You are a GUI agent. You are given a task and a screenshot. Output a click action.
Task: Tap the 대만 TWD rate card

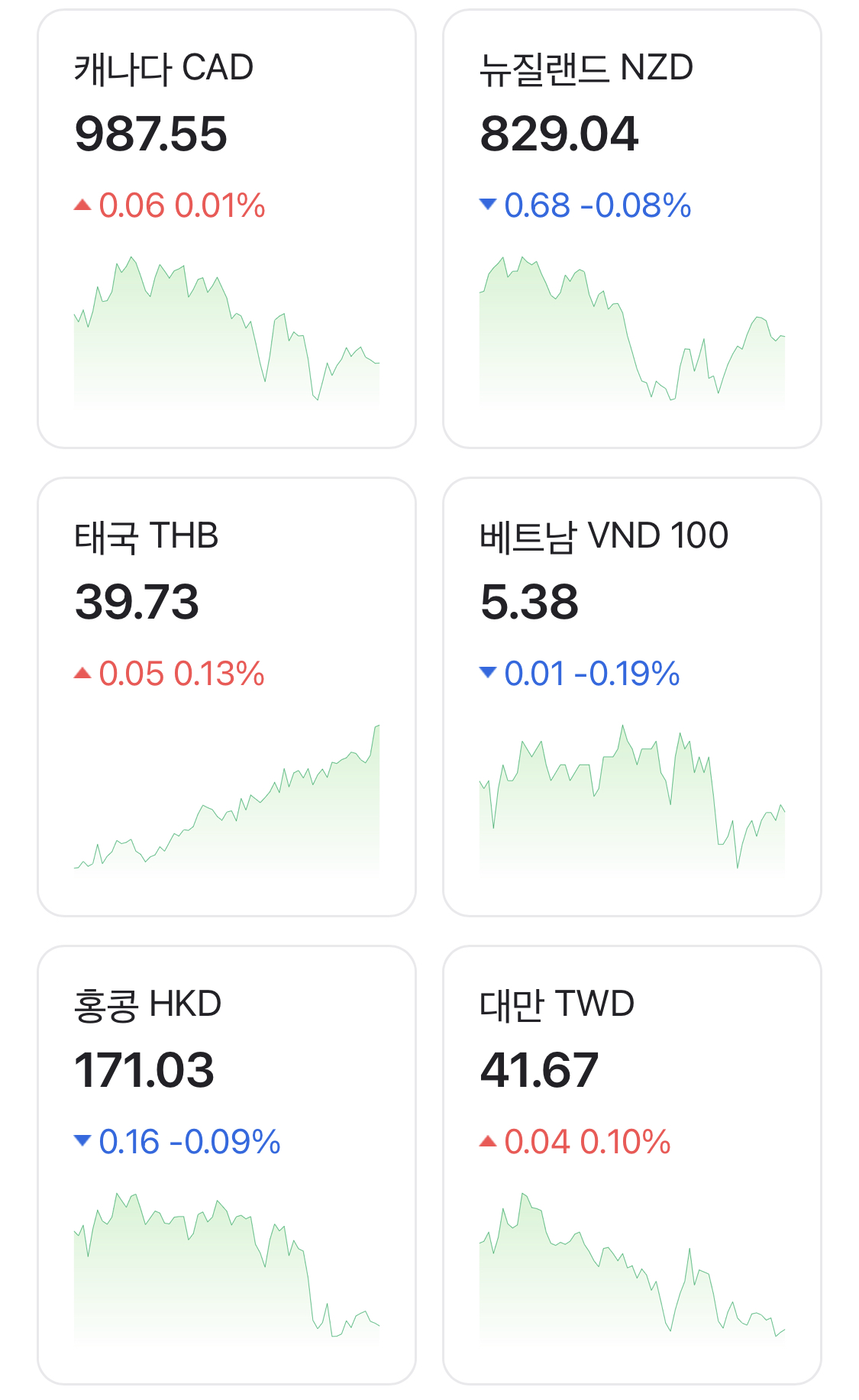pyautogui.click(x=632, y=1166)
